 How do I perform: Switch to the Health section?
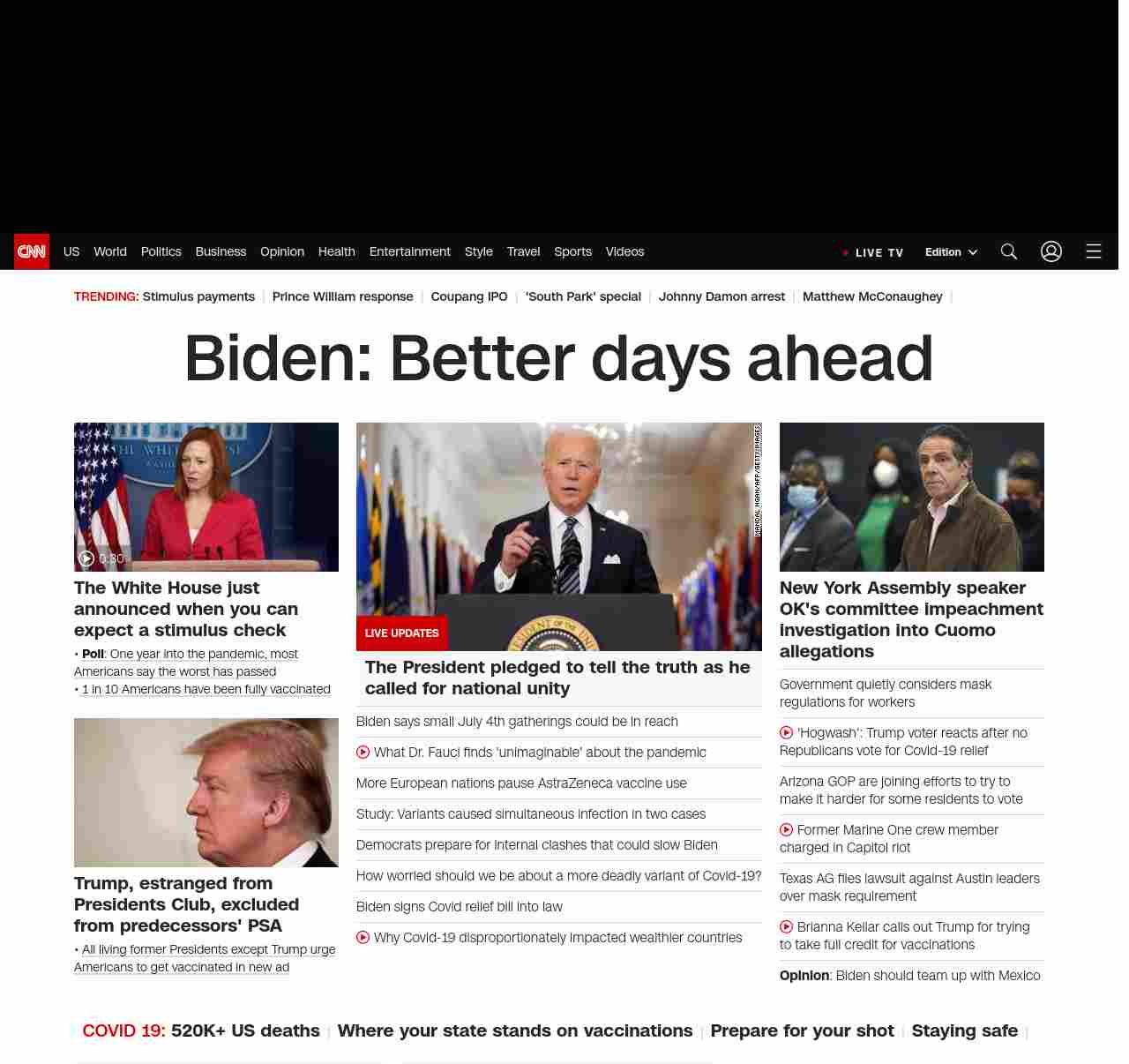coord(336,251)
